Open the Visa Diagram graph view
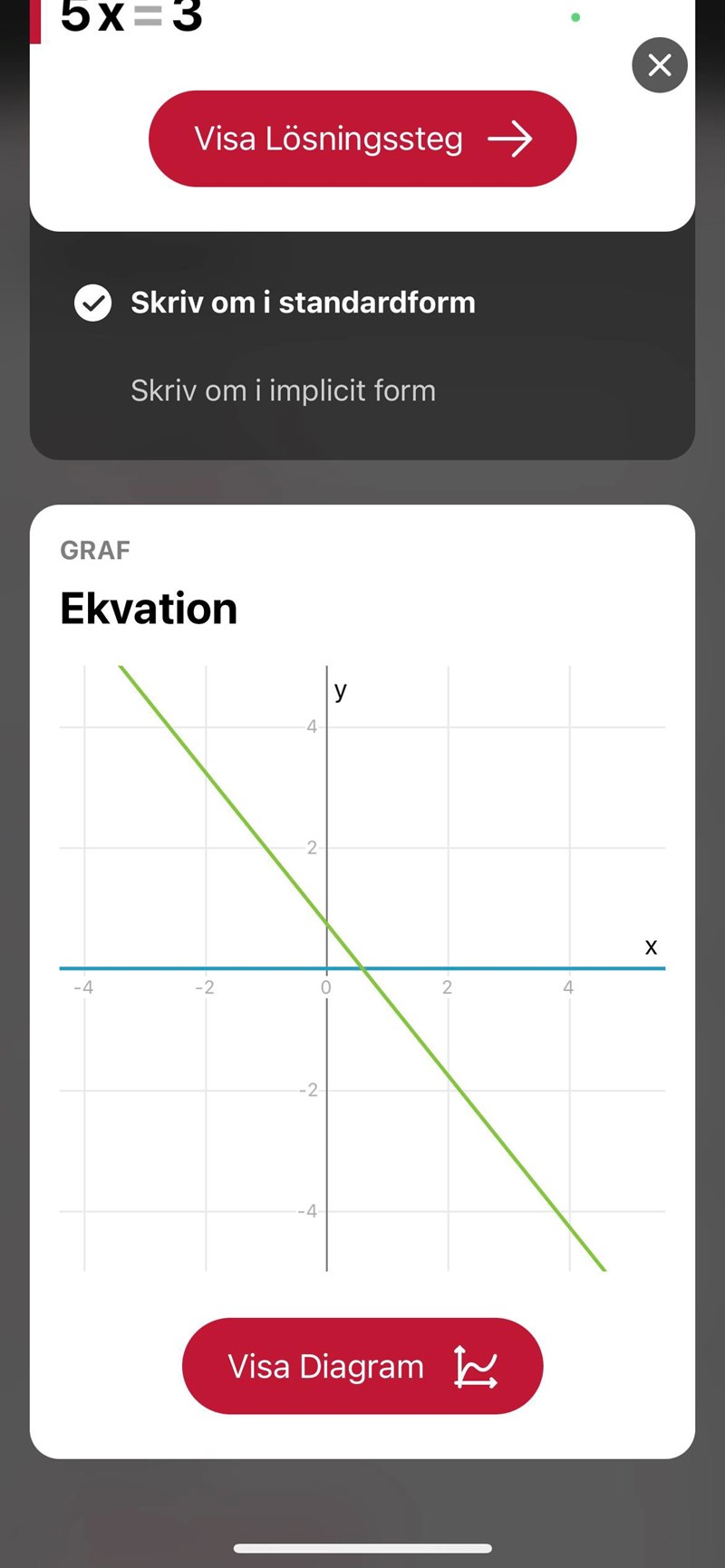This screenshot has height=1568, width=725. 362,1366
